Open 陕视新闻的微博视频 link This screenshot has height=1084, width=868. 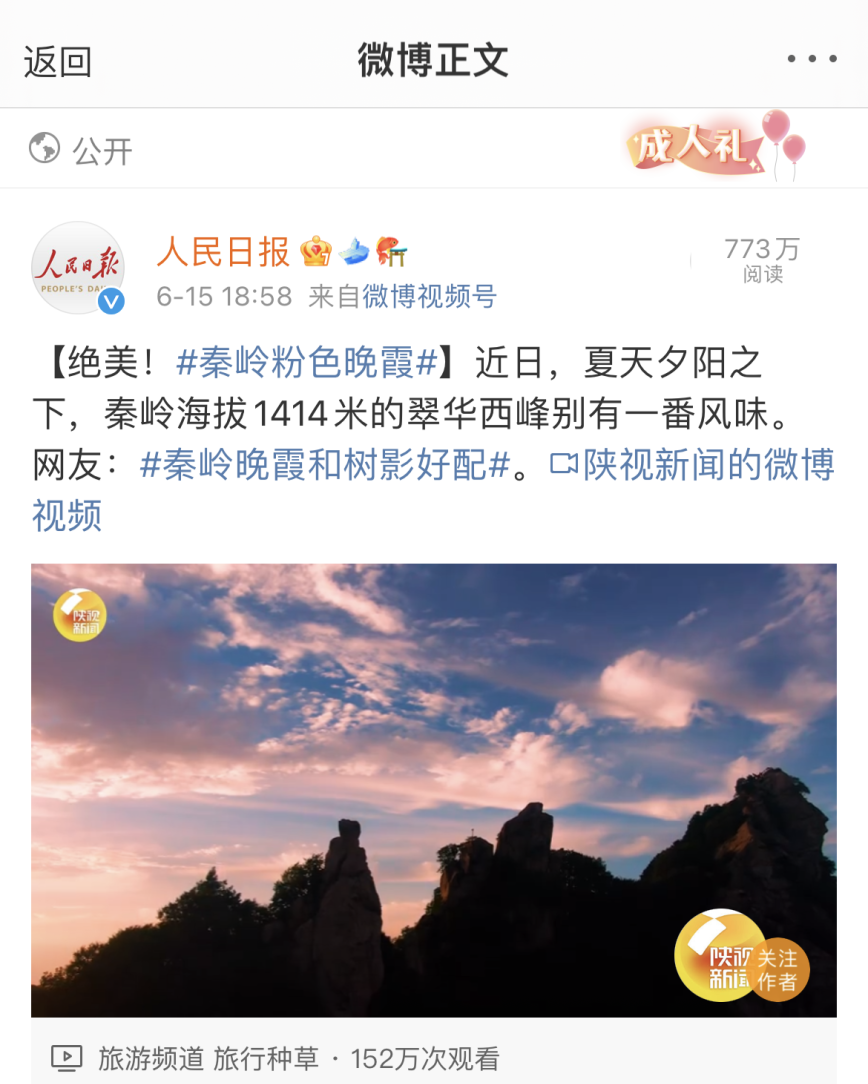click(692, 465)
